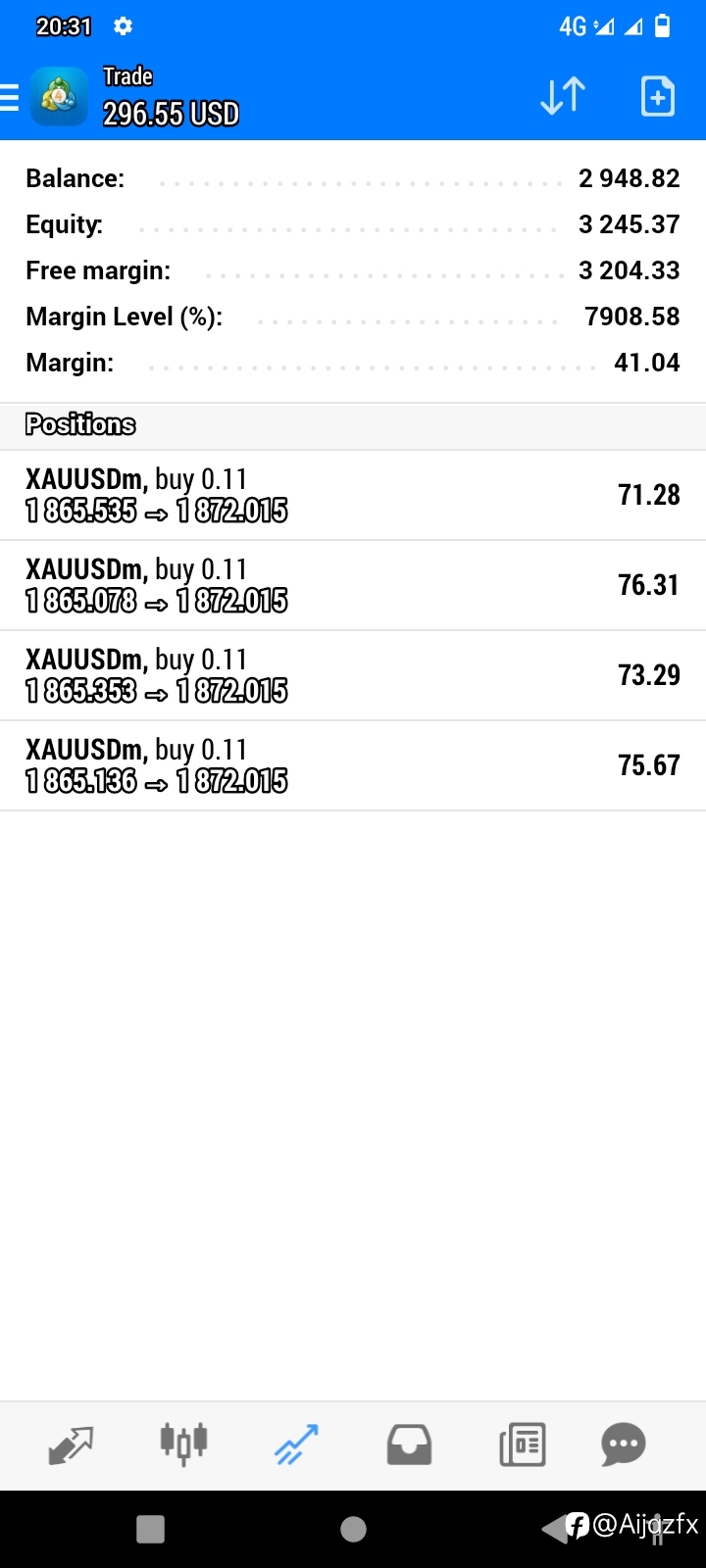Screen dimensions: 706x1568
Task: Open XAUUSDm position with profit 73.29
Action: click(353, 675)
